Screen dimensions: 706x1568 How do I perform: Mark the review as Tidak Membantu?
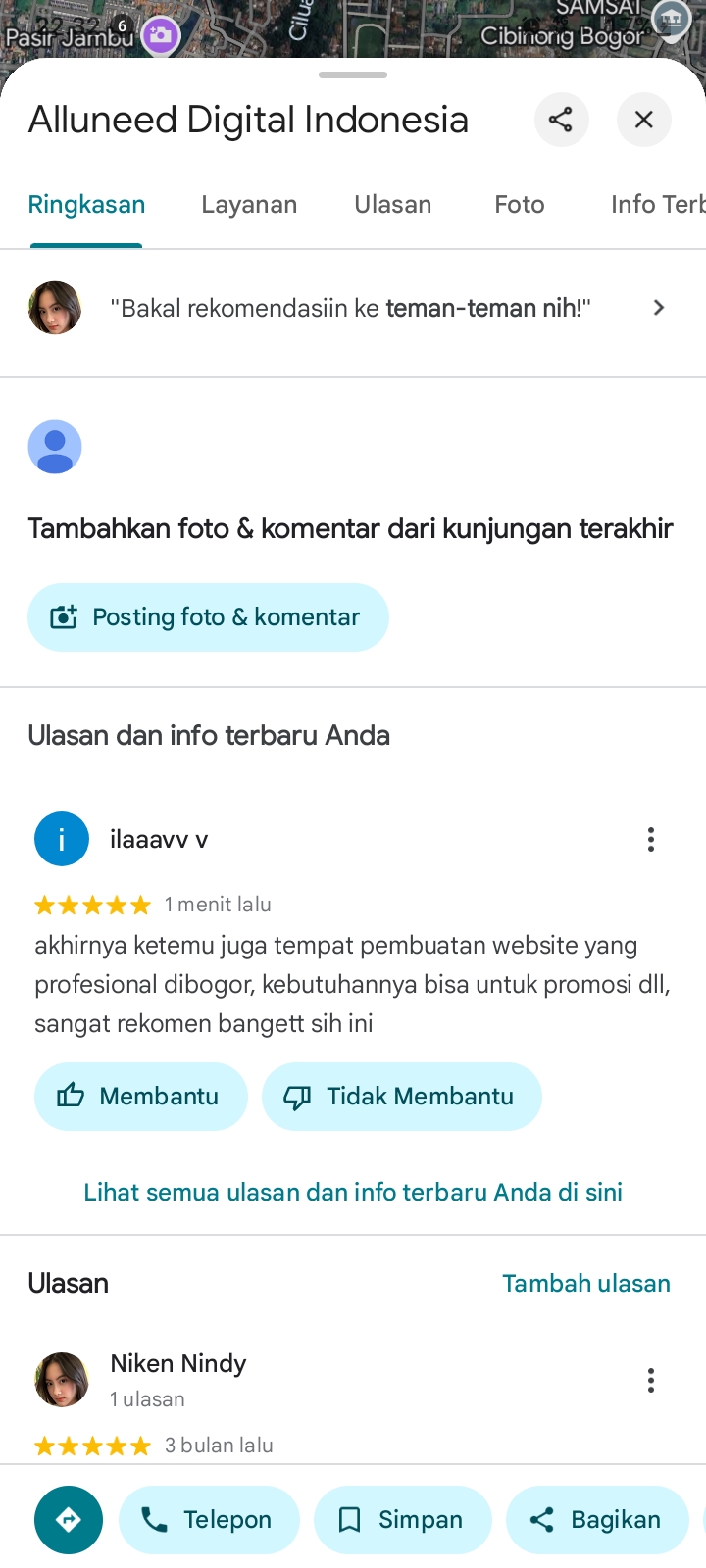[x=401, y=1096]
